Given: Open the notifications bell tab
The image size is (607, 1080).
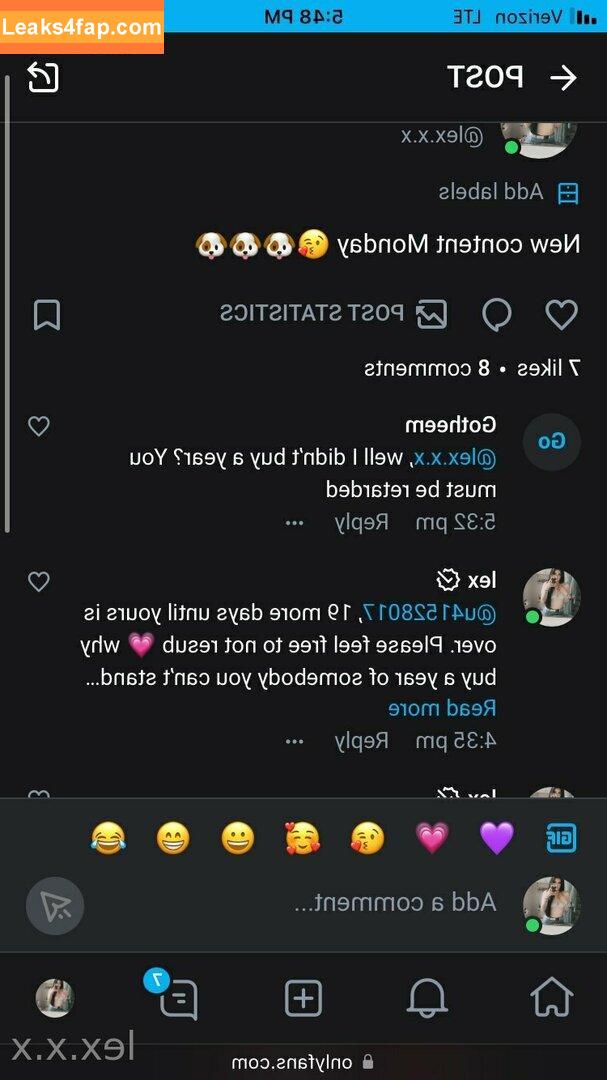Looking at the screenshot, I should click(x=428, y=998).
